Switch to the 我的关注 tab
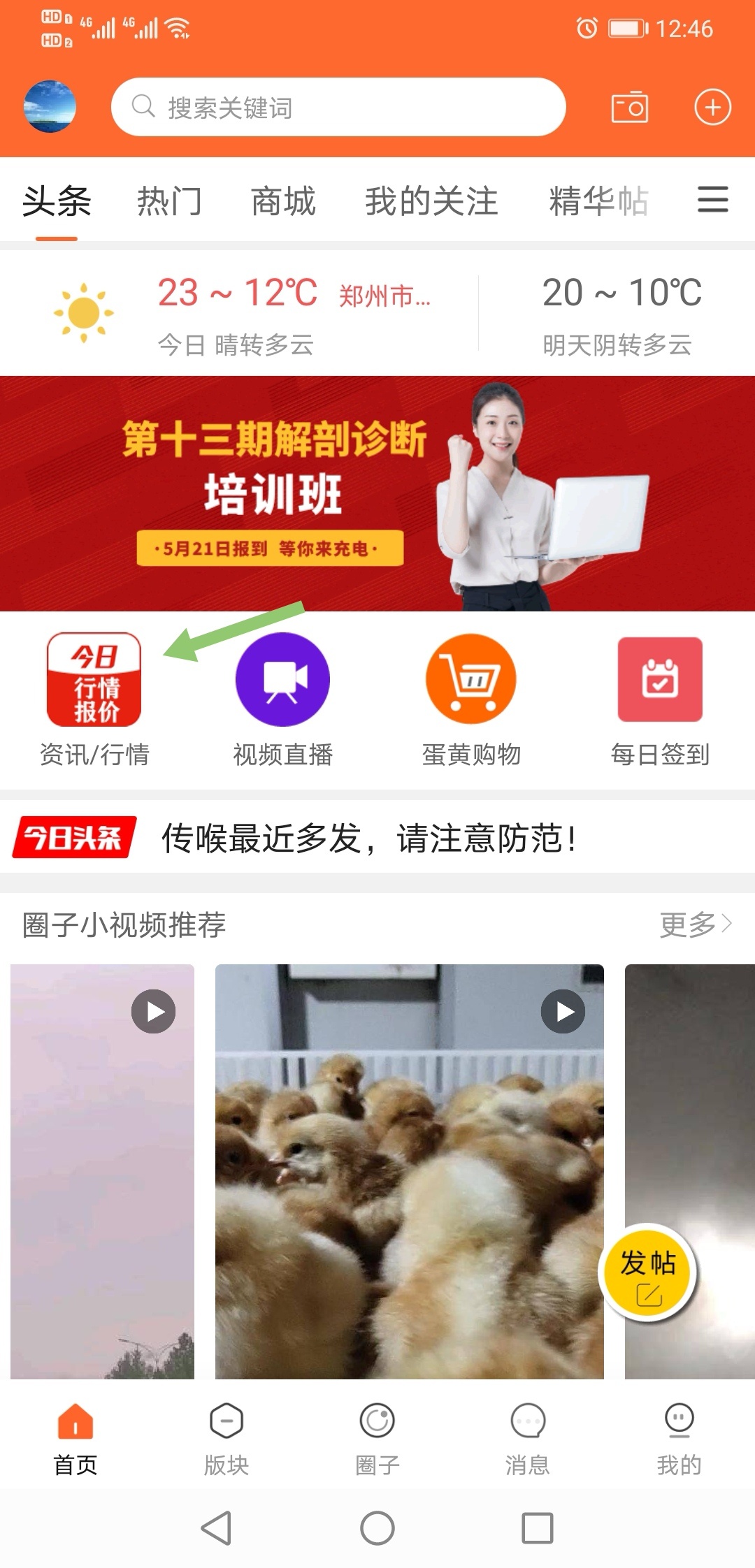This screenshot has width=755, height=1568. pos(431,201)
